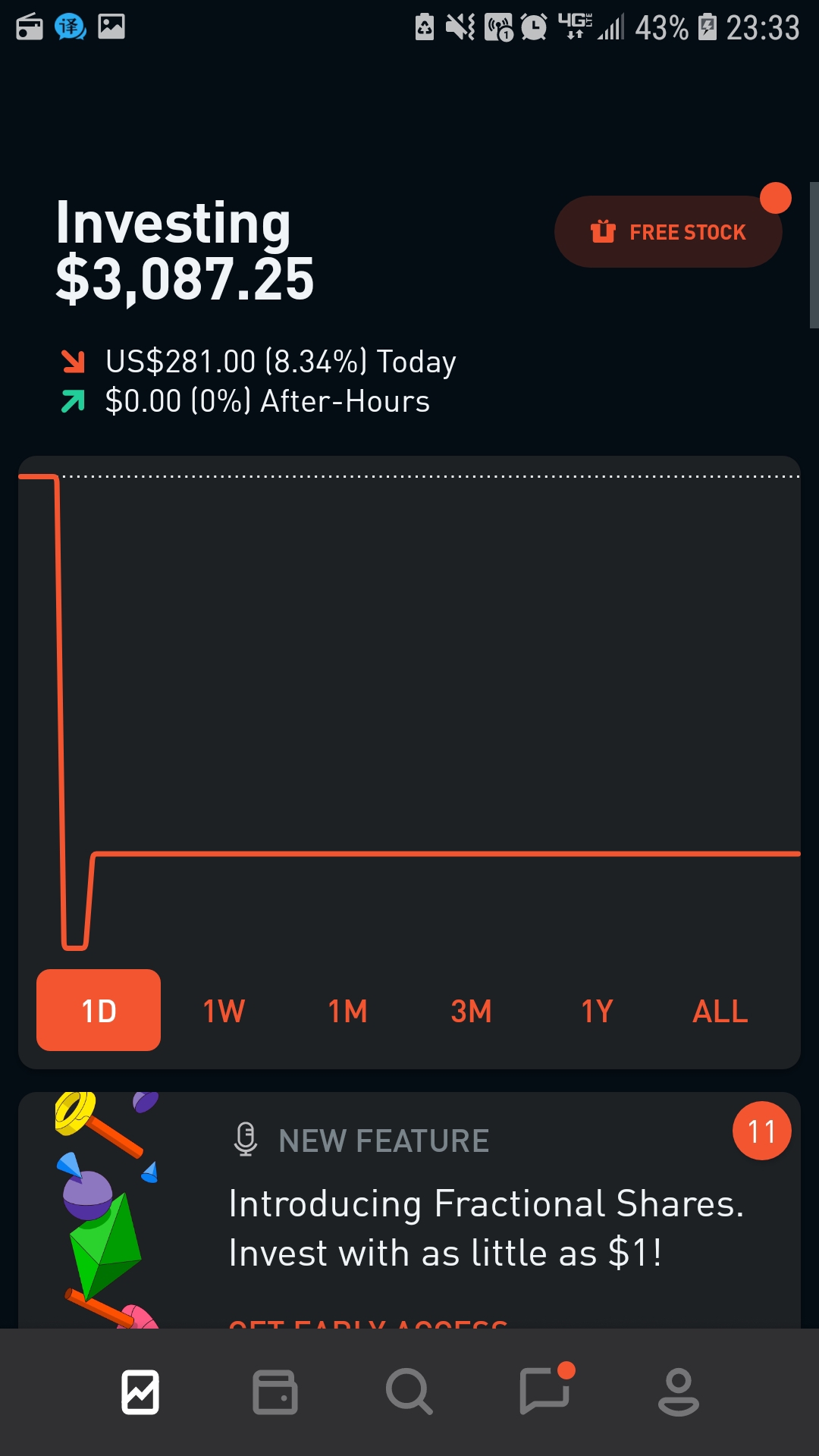Switch chart to 1W range

(224, 1011)
